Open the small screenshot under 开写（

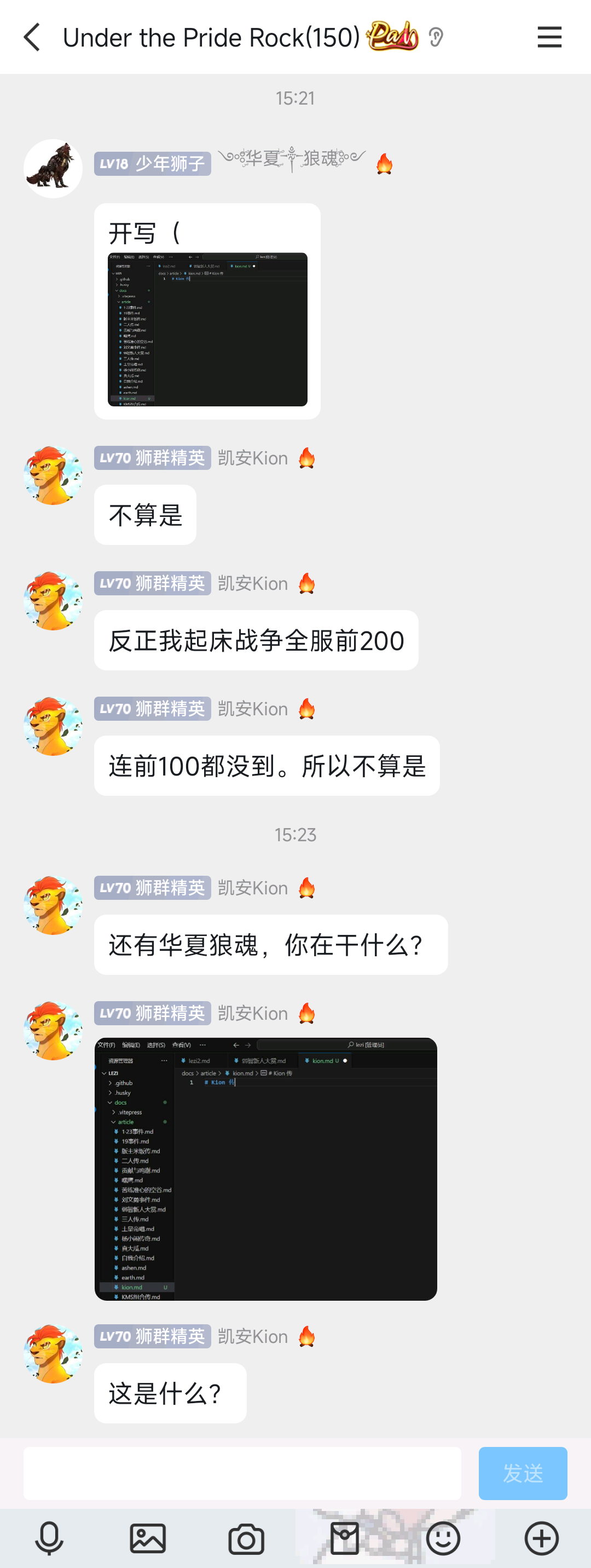point(207,329)
